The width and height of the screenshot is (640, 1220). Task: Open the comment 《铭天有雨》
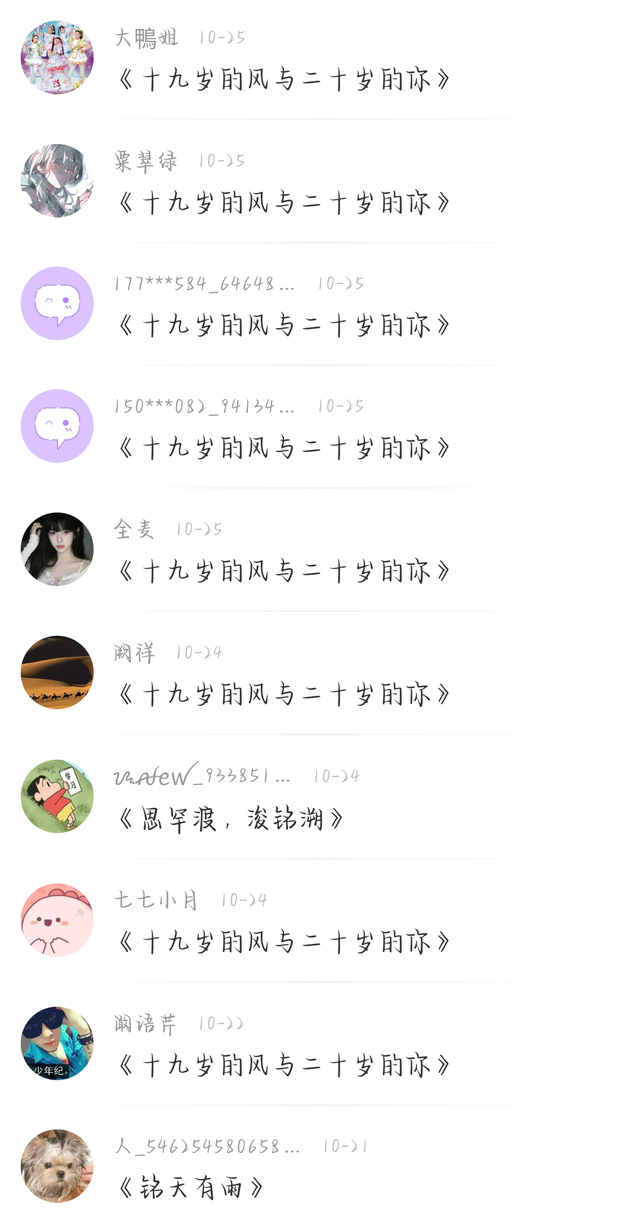tap(191, 1188)
